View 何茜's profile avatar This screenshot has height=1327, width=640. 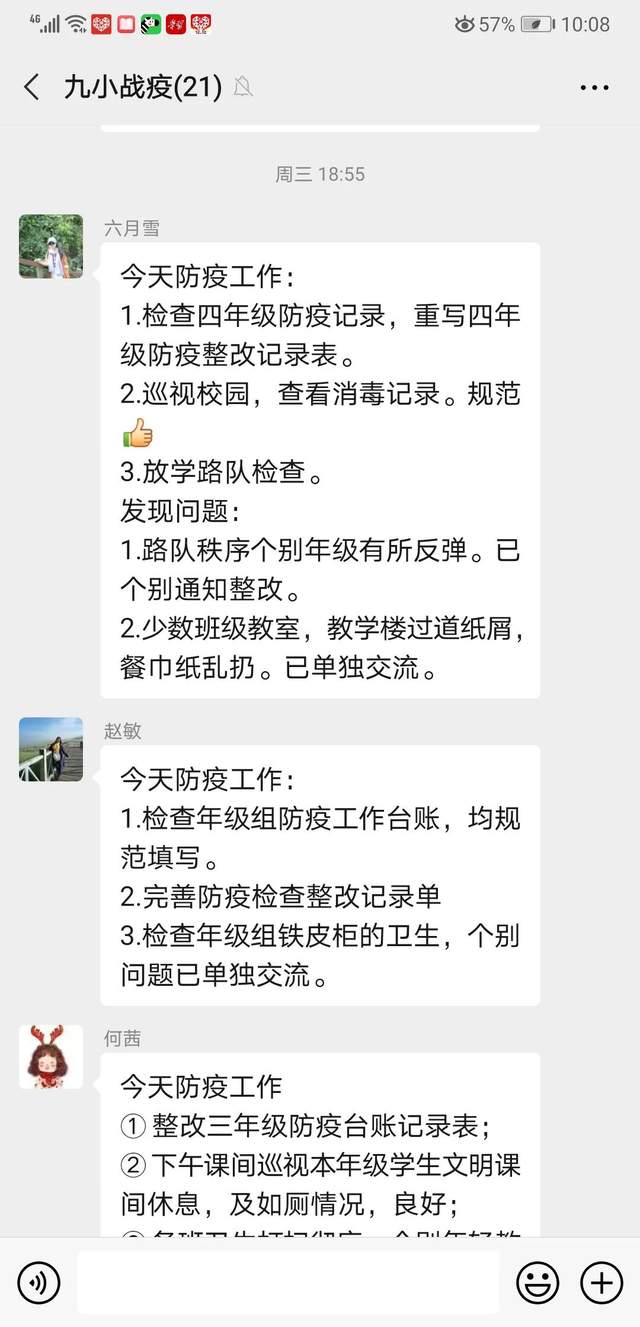click(51, 1056)
